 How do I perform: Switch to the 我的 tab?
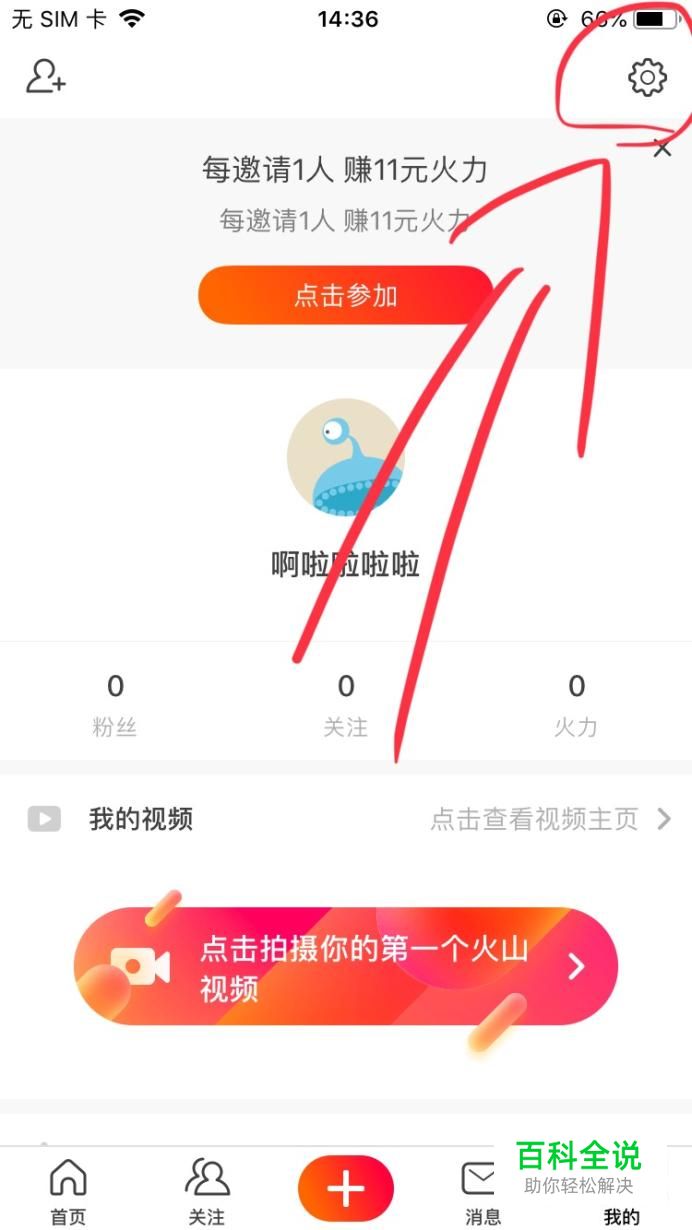tap(621, 1215)
